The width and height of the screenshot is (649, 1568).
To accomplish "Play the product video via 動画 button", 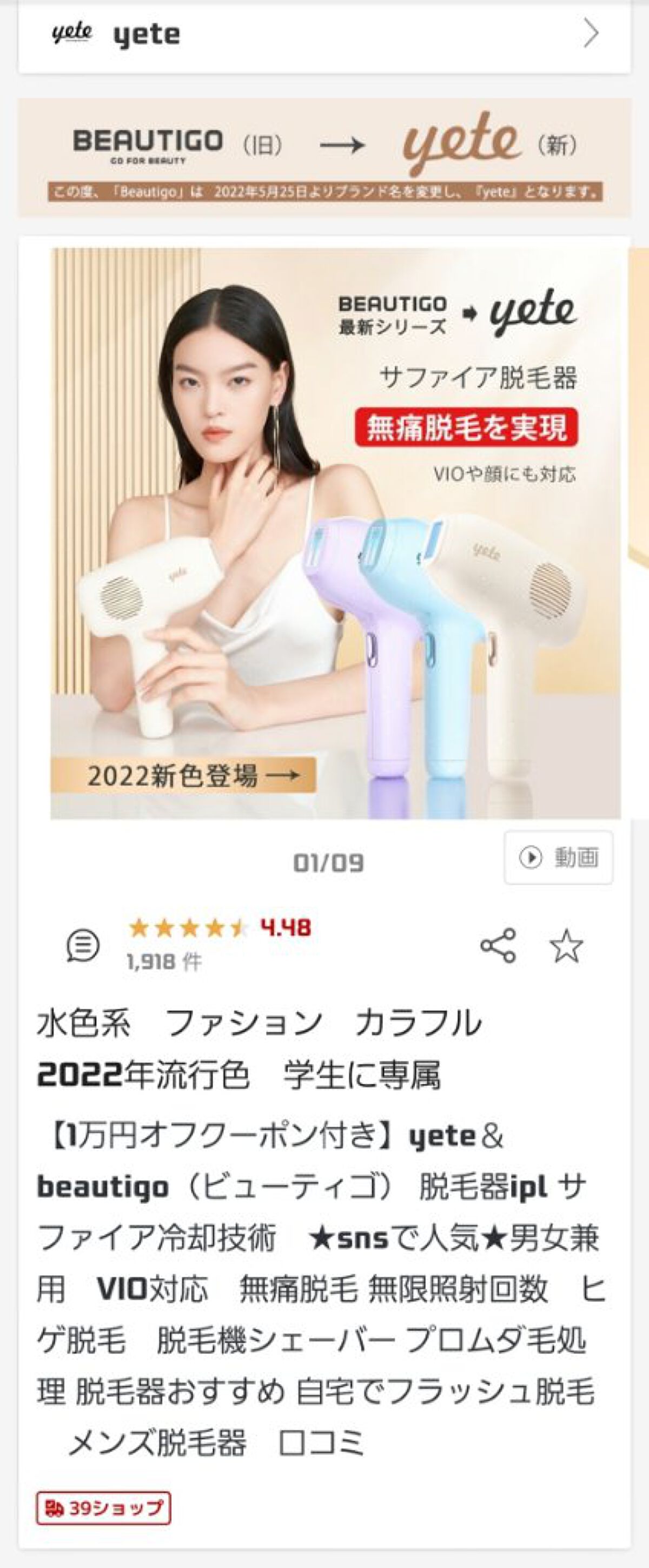I will pos(558,857).
